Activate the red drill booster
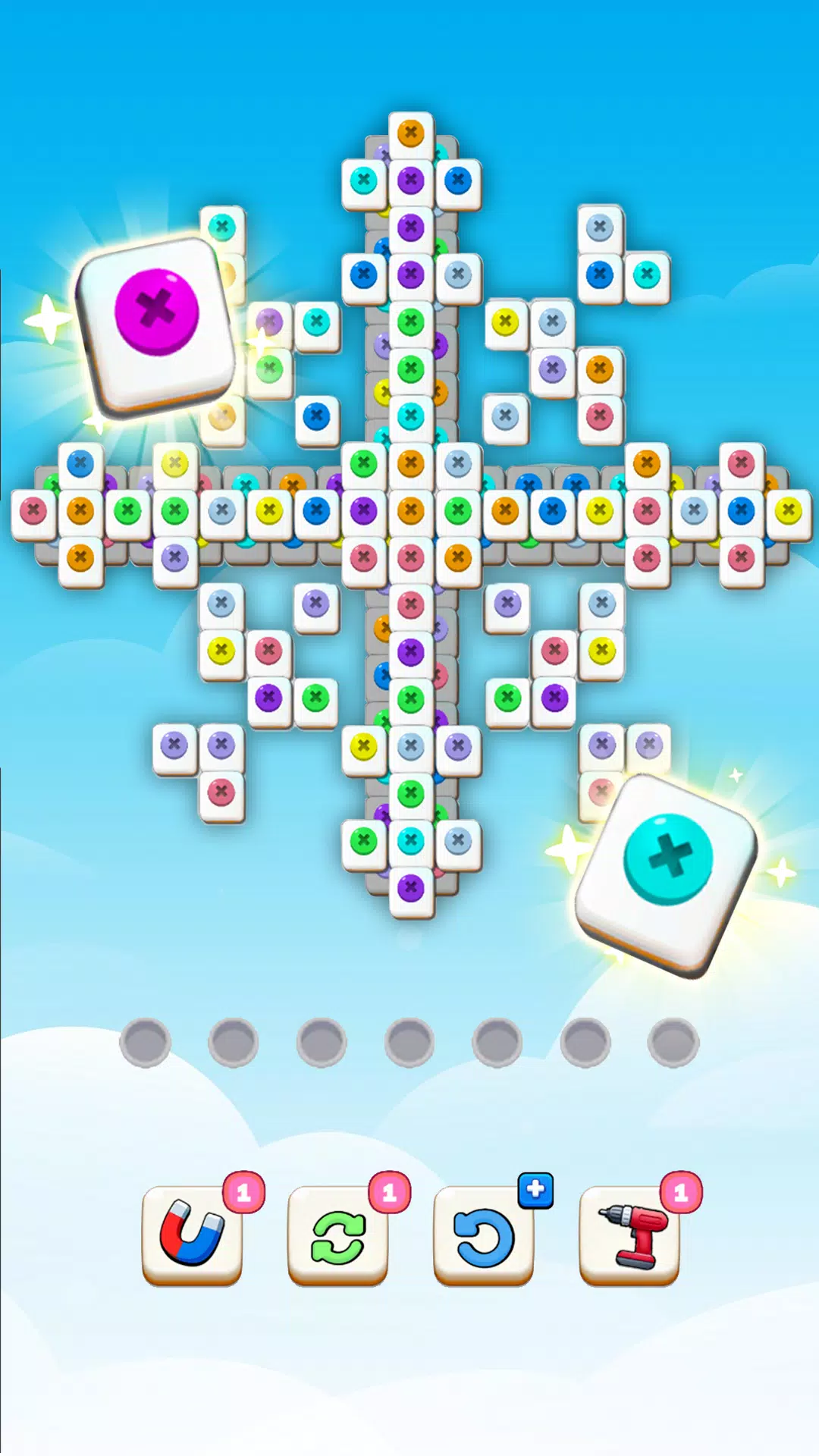 (629, 1235)
